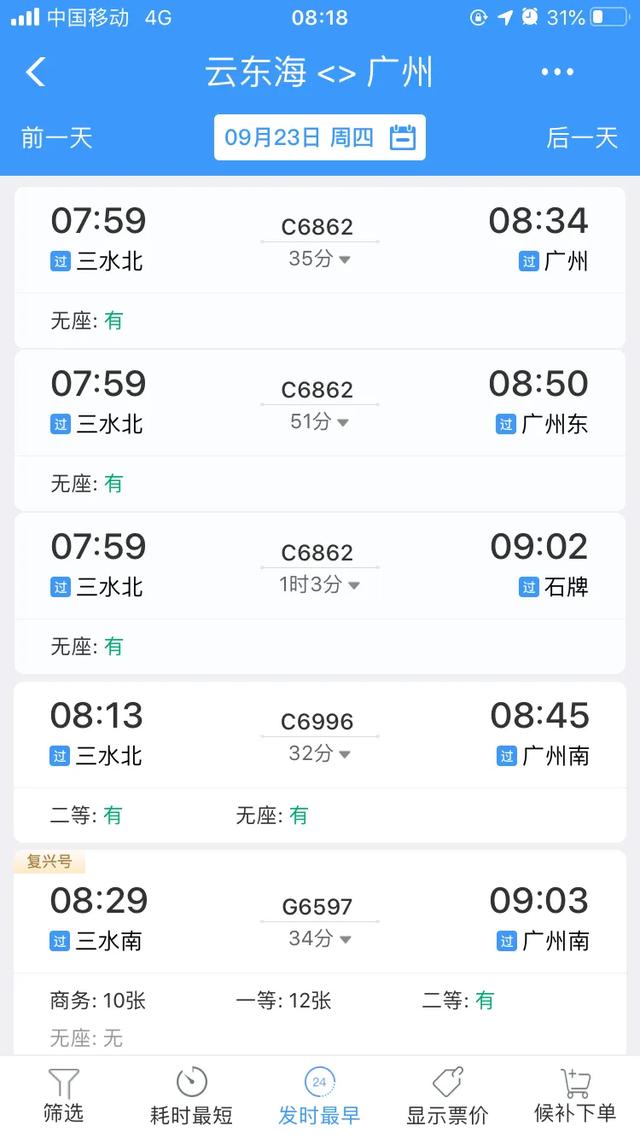Go to previous day (前一天)
640x1138 pixels.
pyautogui.click(x=56, y=138)
